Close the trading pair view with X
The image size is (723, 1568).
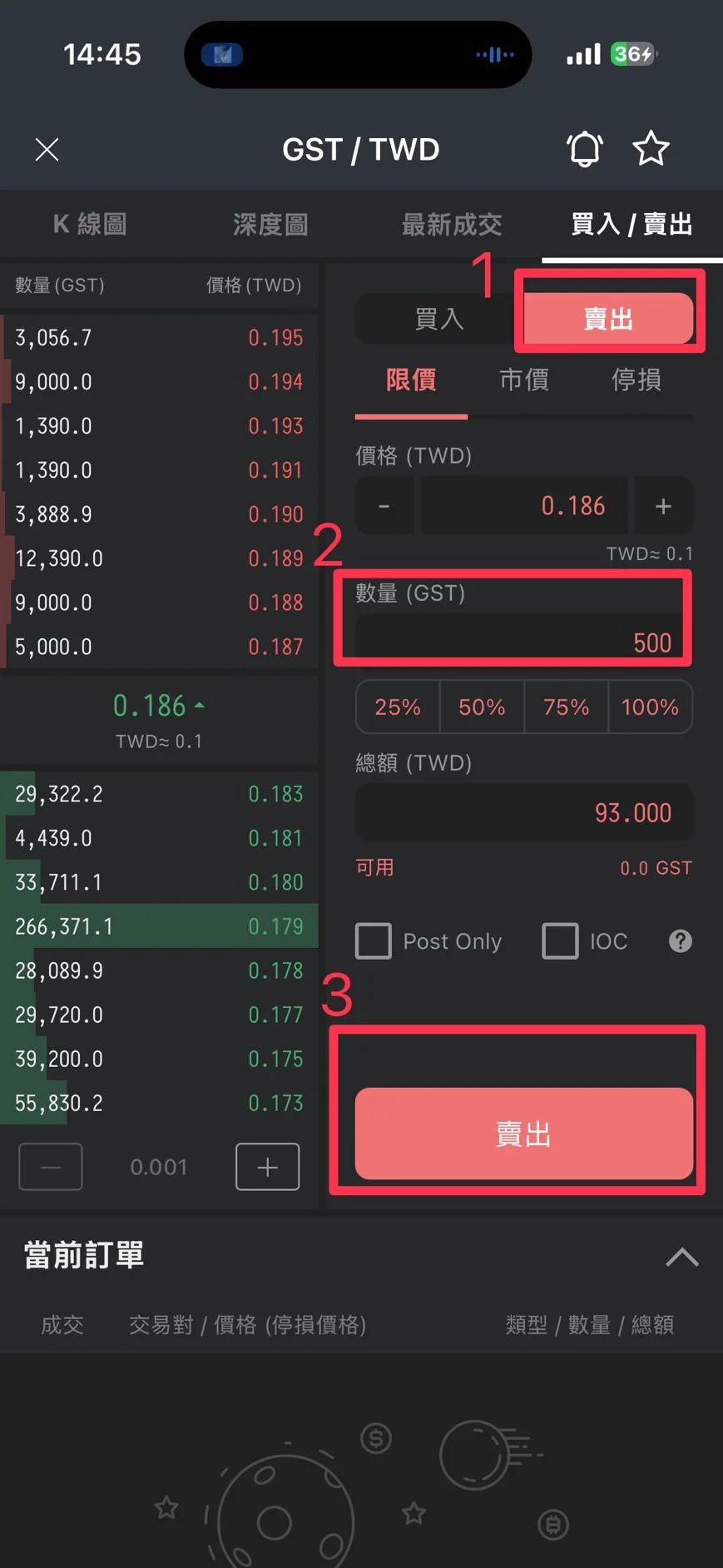pos(47,149)
